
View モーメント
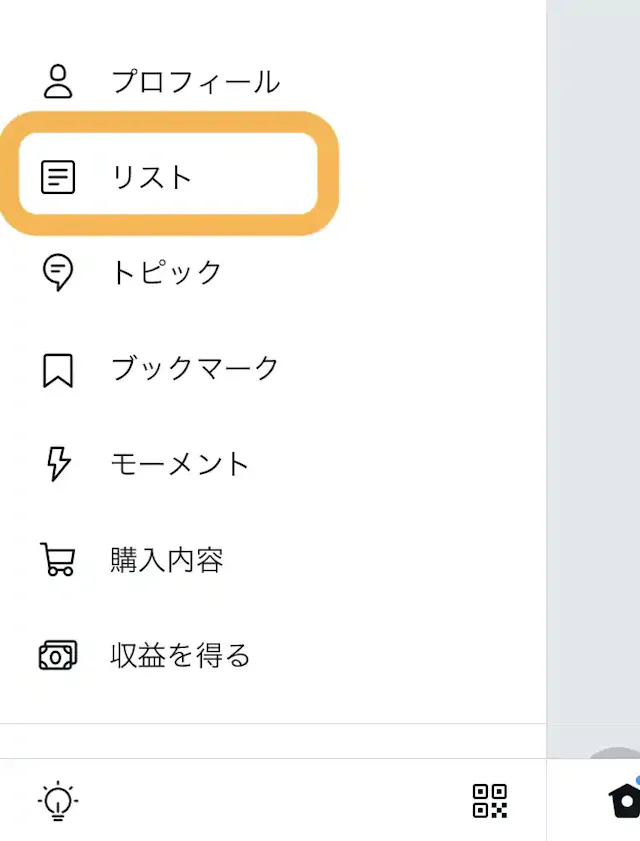point(180,464)
